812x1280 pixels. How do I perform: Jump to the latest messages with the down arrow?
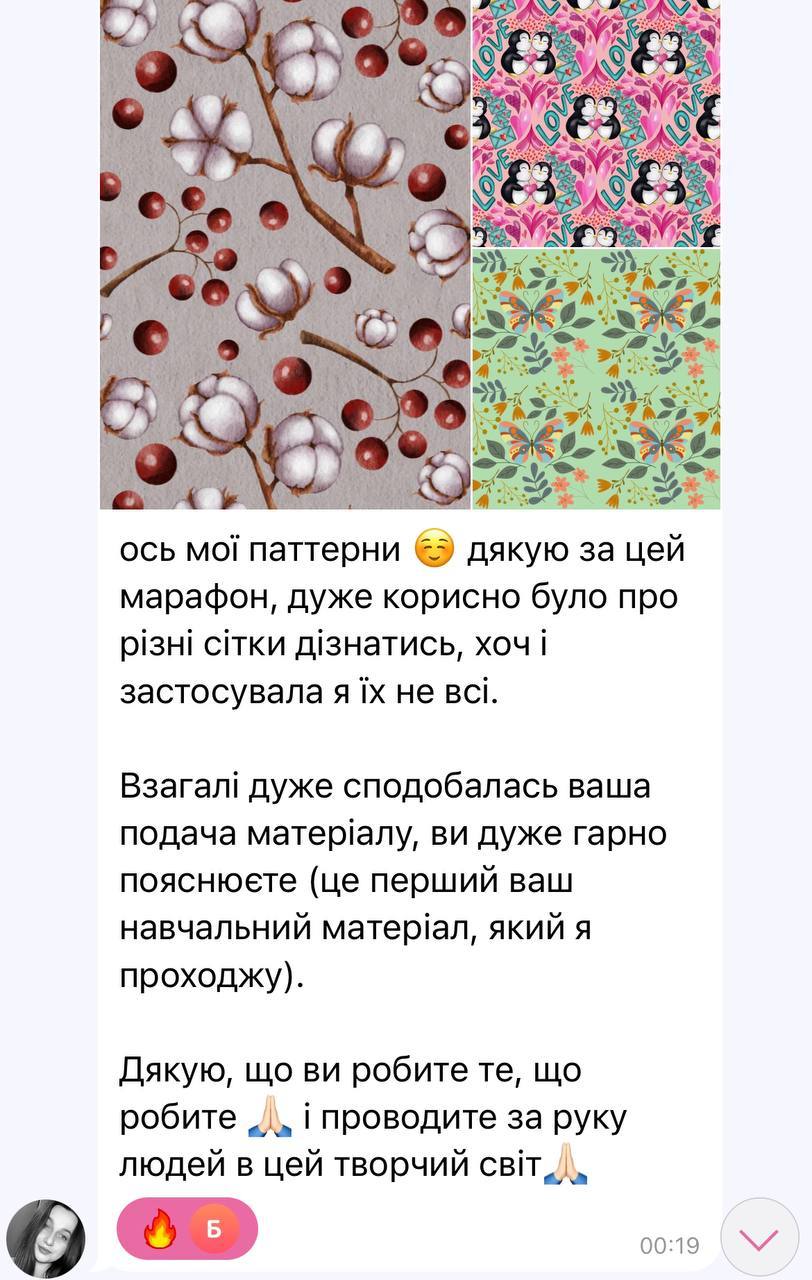pos(759,1239)
